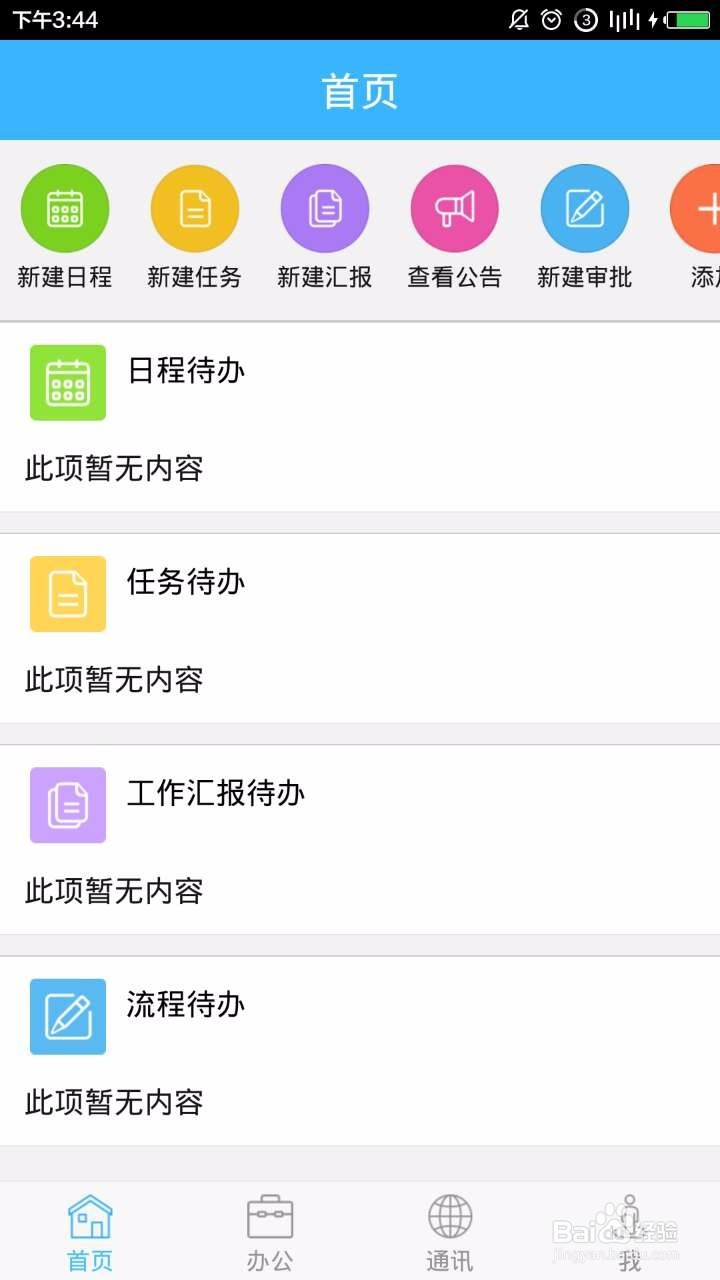Tap 此项暂无内容 under 日程待办
Image resolution: width=720 pixels, height=1280 pixels.
[x=113, y=468]
